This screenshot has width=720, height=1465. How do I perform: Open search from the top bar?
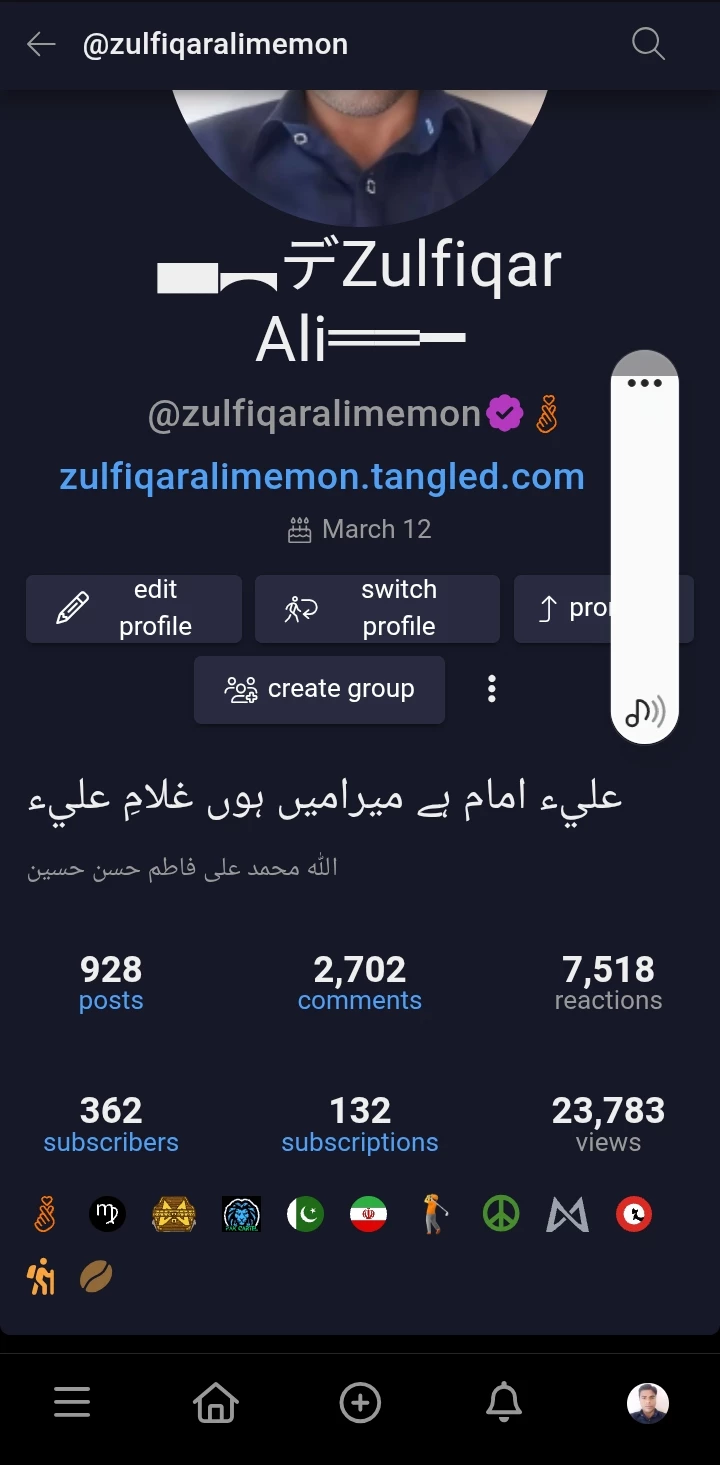(x=648, y=44)
